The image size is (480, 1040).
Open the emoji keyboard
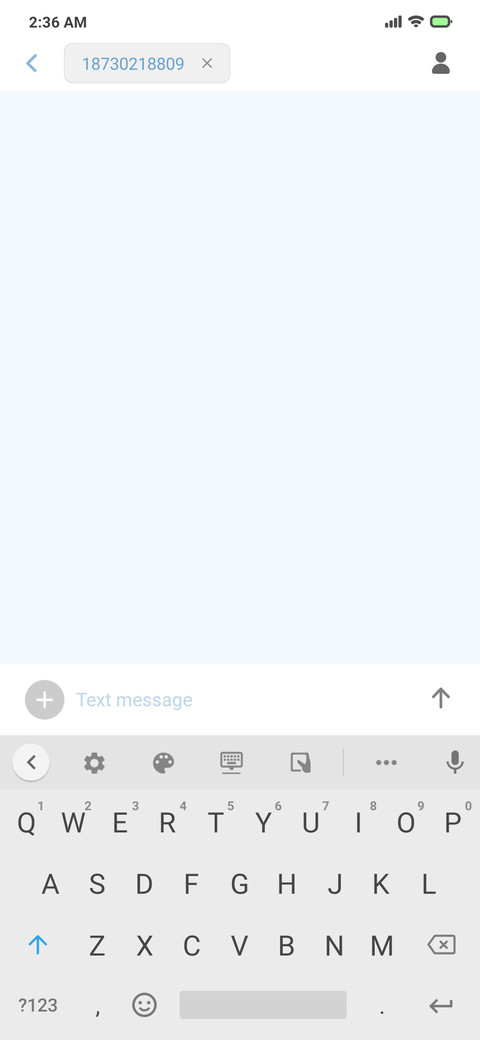[145, 1005]
